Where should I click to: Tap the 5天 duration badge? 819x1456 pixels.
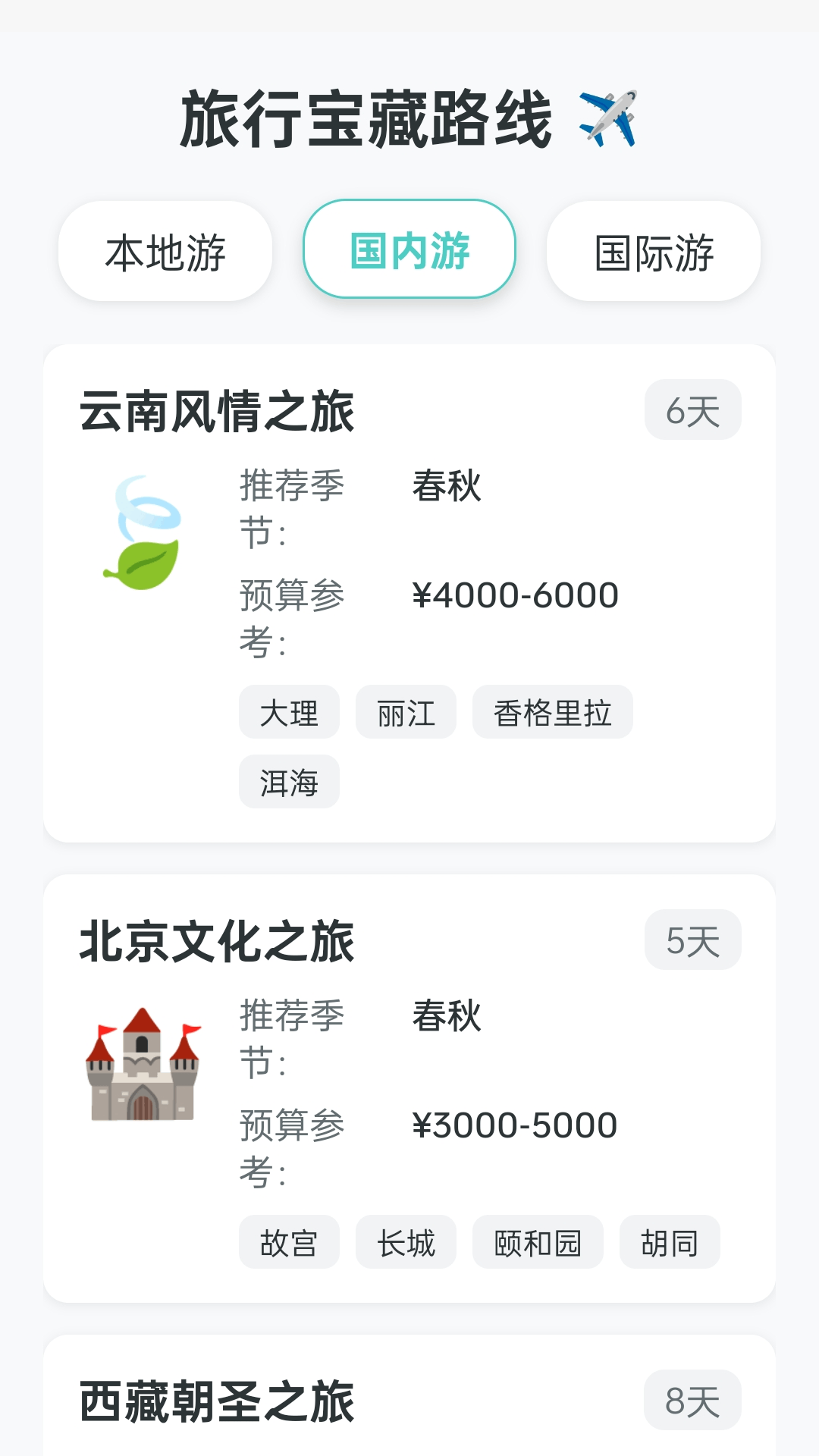point(692,940)
